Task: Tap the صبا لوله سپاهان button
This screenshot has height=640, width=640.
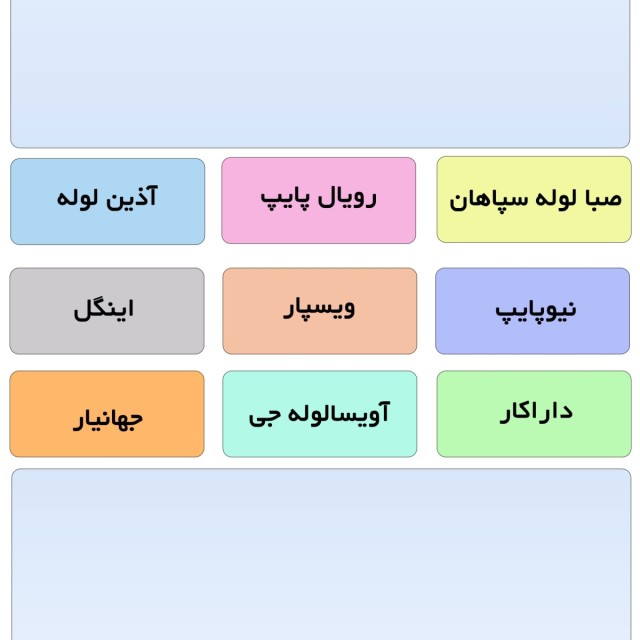Action: click(534, 199)
